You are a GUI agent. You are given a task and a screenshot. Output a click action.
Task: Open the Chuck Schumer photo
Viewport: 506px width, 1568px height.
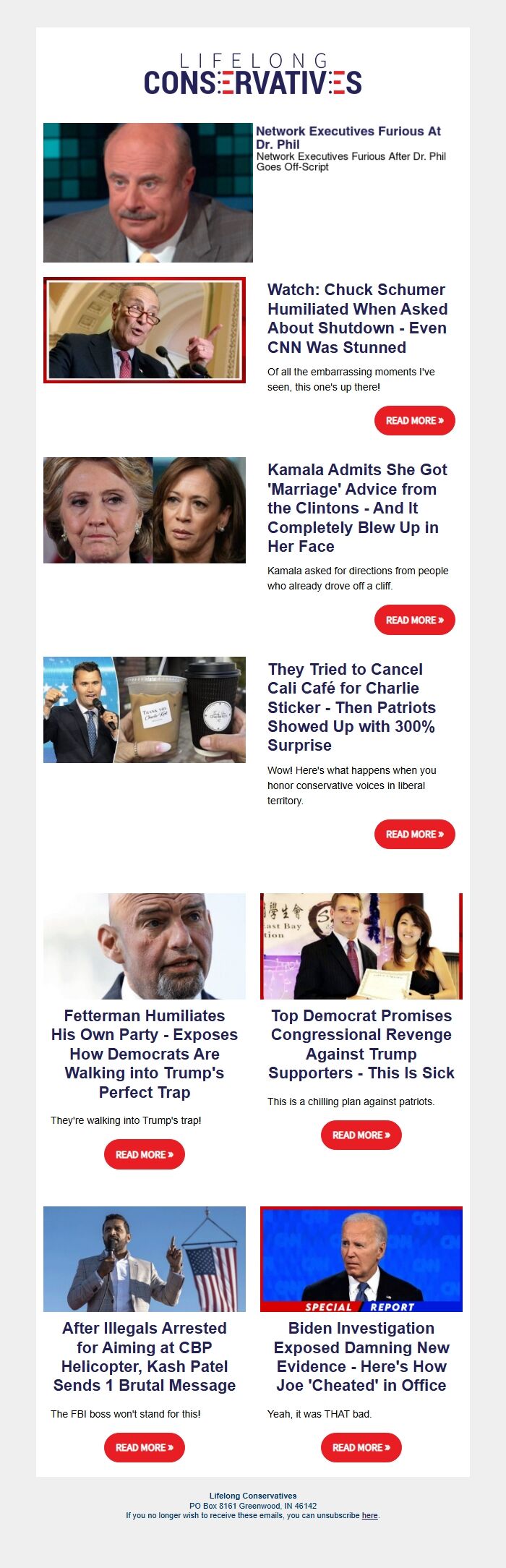pos(145,330)
